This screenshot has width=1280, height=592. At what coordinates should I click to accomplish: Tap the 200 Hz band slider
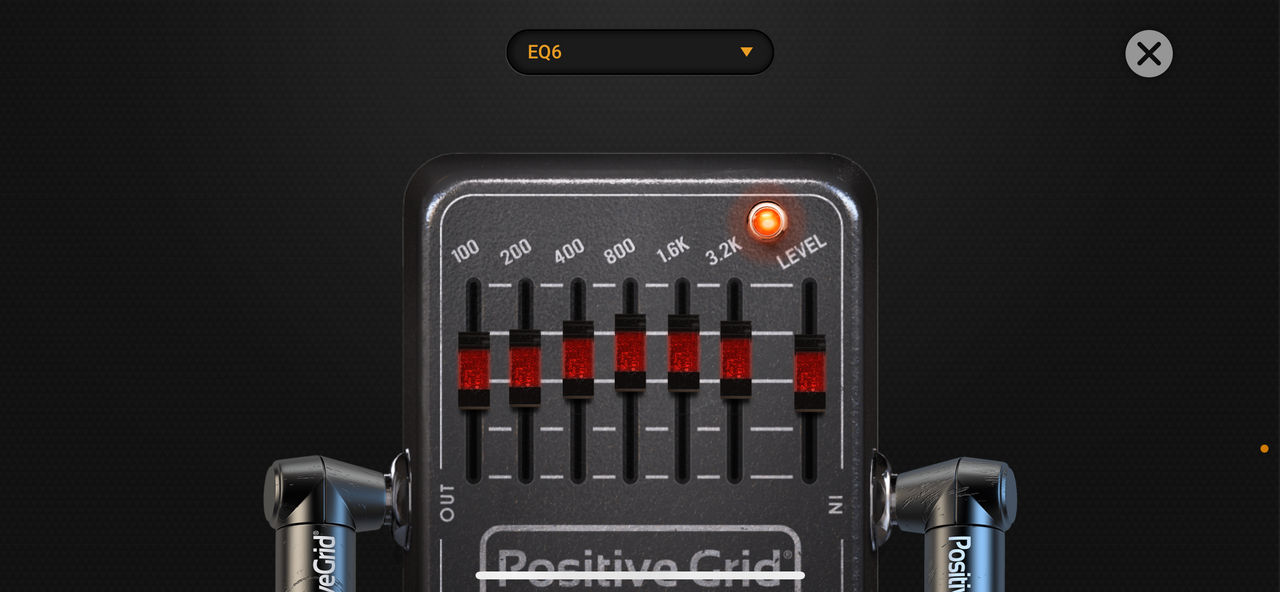point(525,367)
